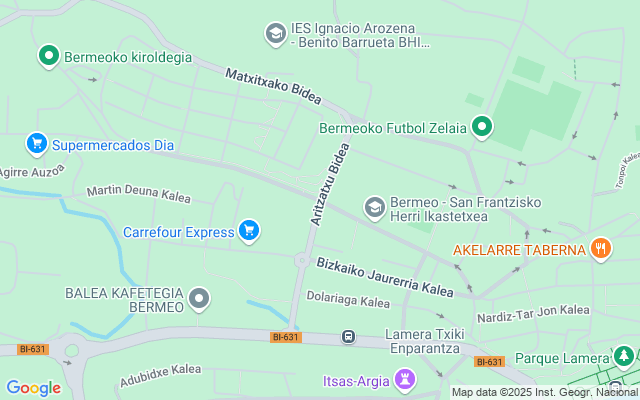Select the Bermeoko Futbol Zelaia pin

tap(482, 127)
